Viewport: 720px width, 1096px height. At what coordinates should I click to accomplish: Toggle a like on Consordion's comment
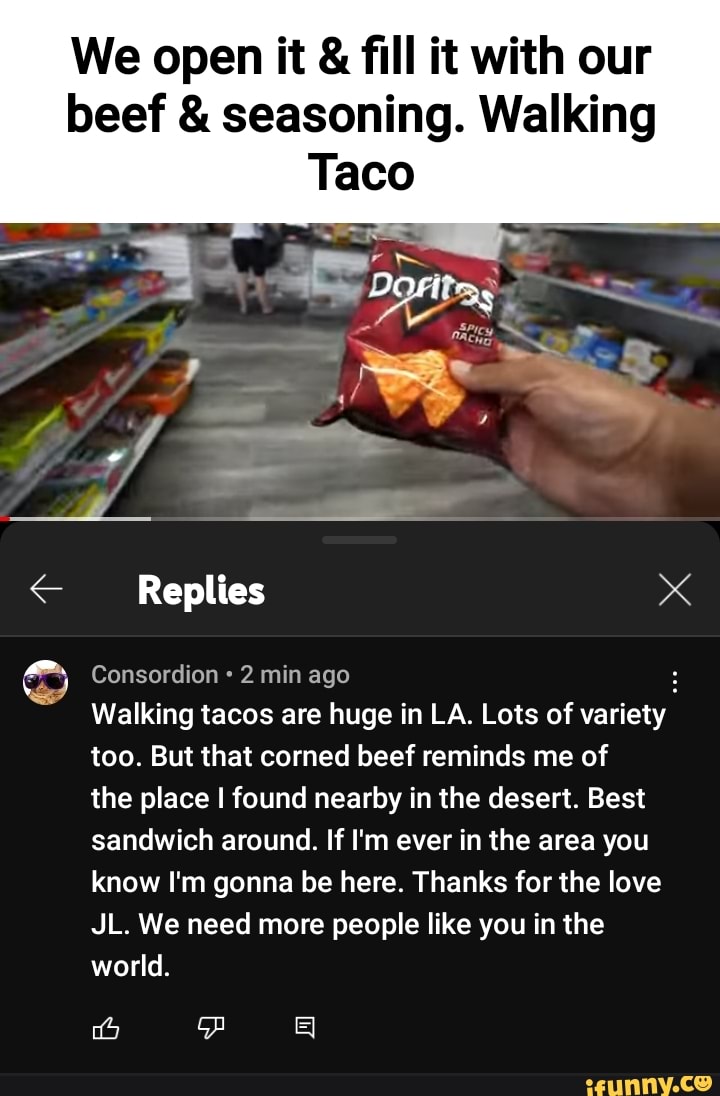pos(107,1027)
